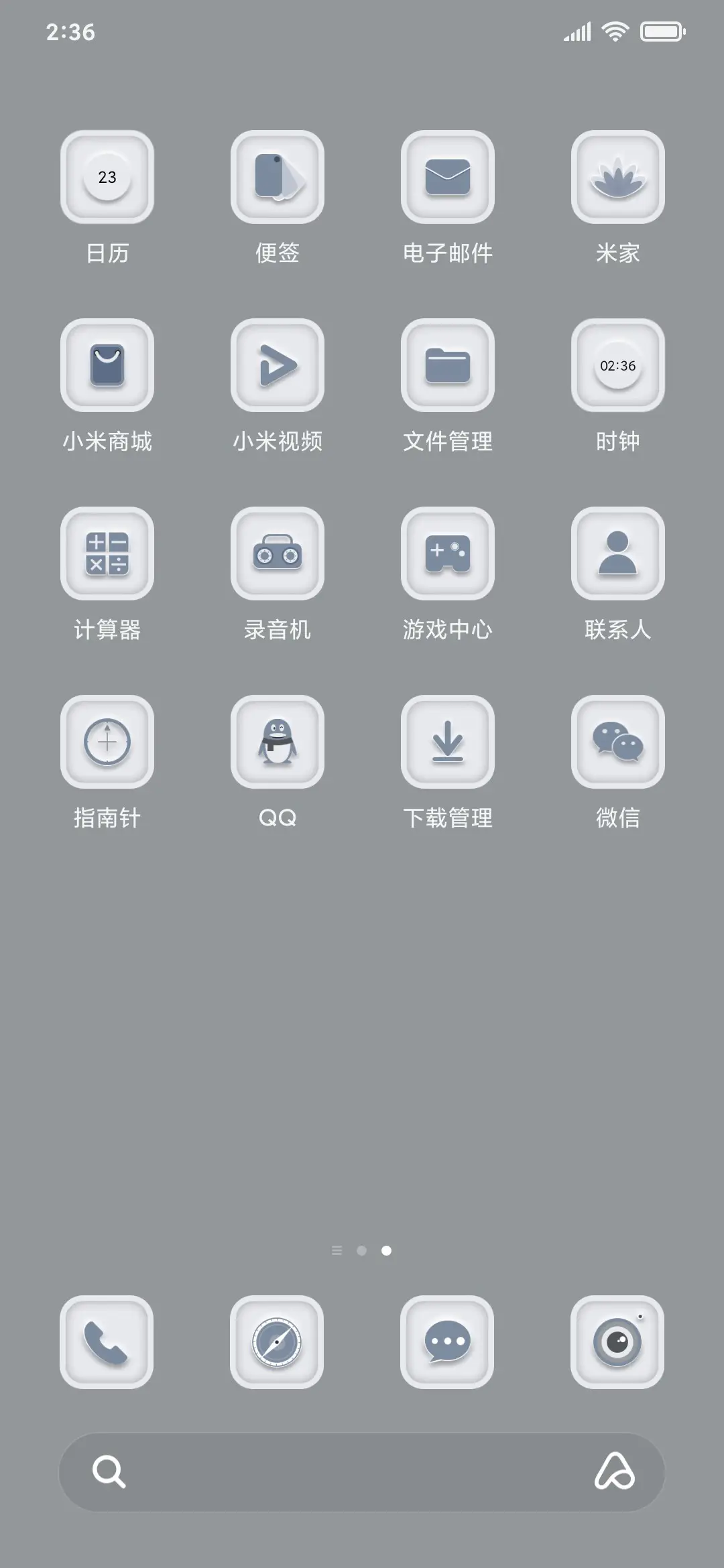The height and width of the screenshot is (1568, 724).
Task: Open the Contacts (联系人) app
Action: click(617, 553)
